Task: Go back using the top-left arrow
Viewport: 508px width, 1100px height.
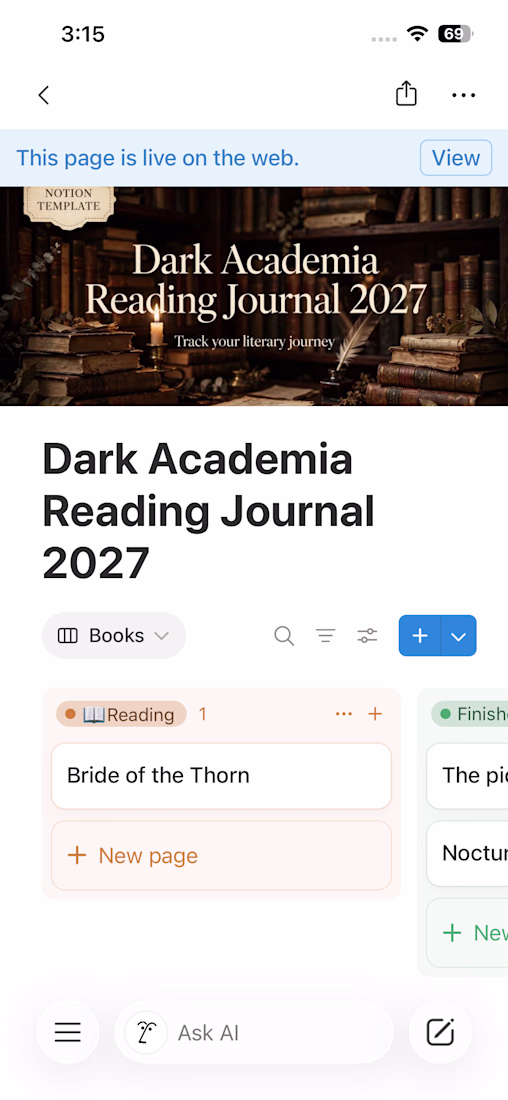Action: pos(44,95)
